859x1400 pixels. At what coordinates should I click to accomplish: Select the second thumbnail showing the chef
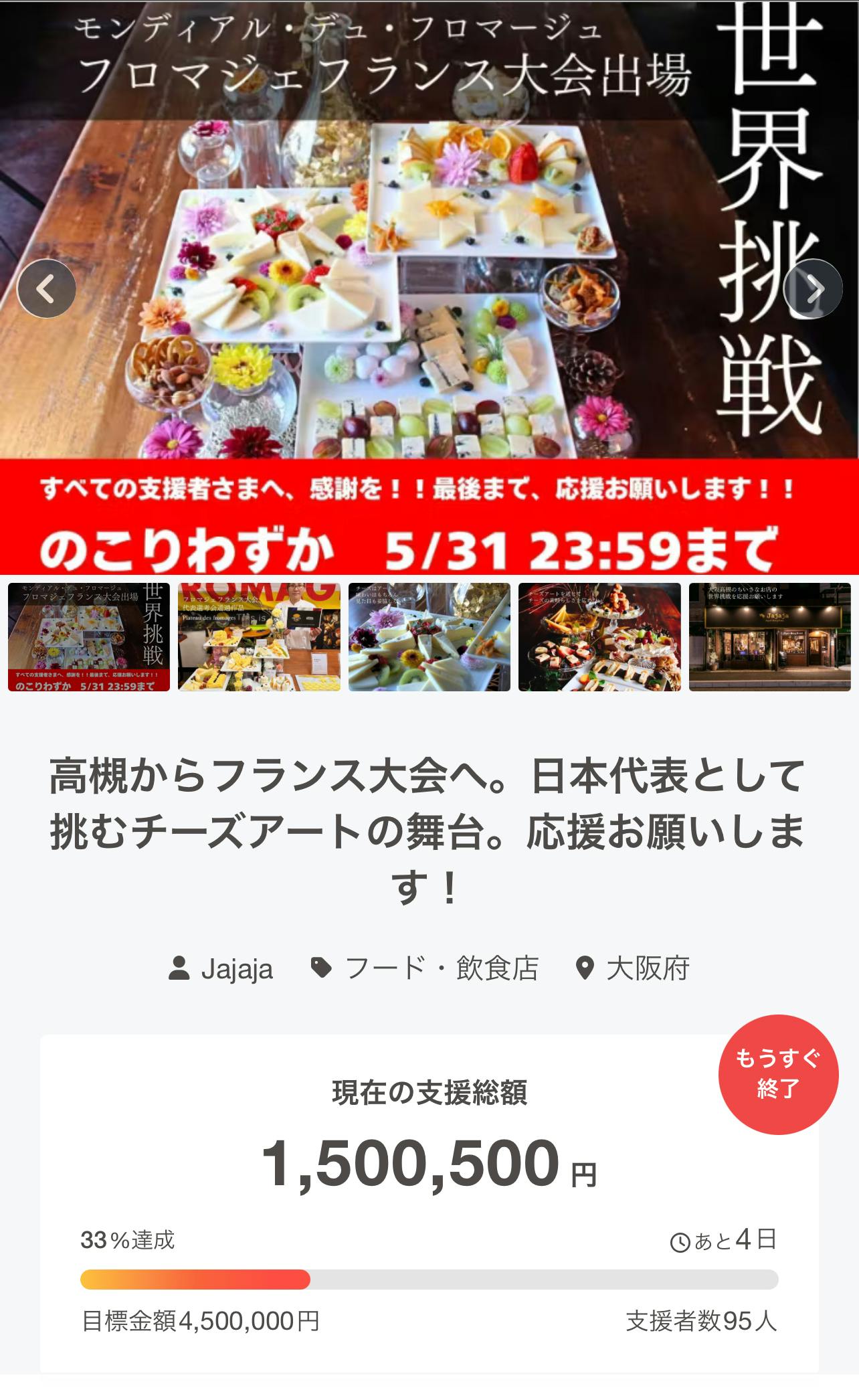tap(259, 636)
